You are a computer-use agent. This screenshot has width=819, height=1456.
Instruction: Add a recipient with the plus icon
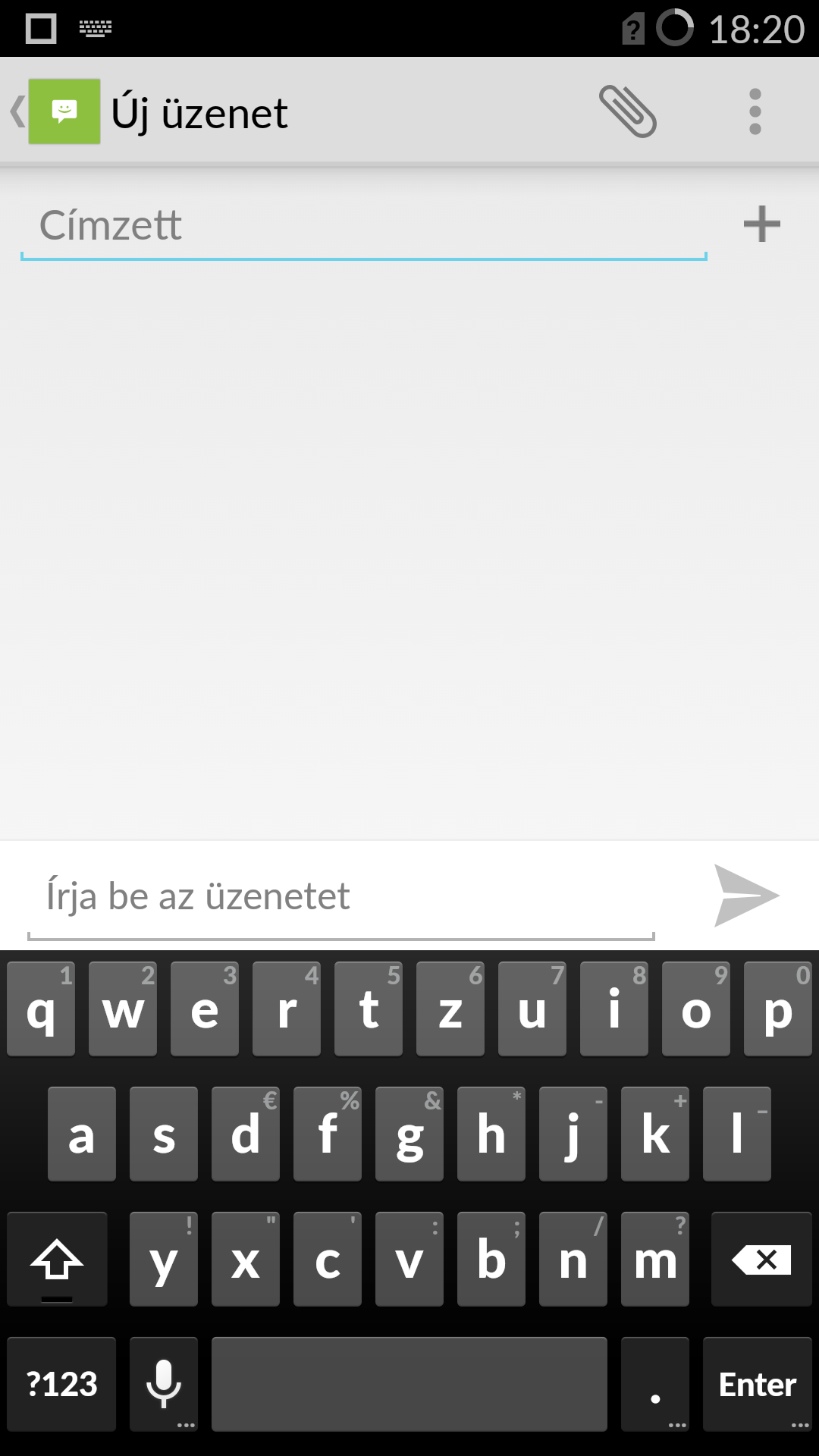pyautogui.click(x=761, y=224)
